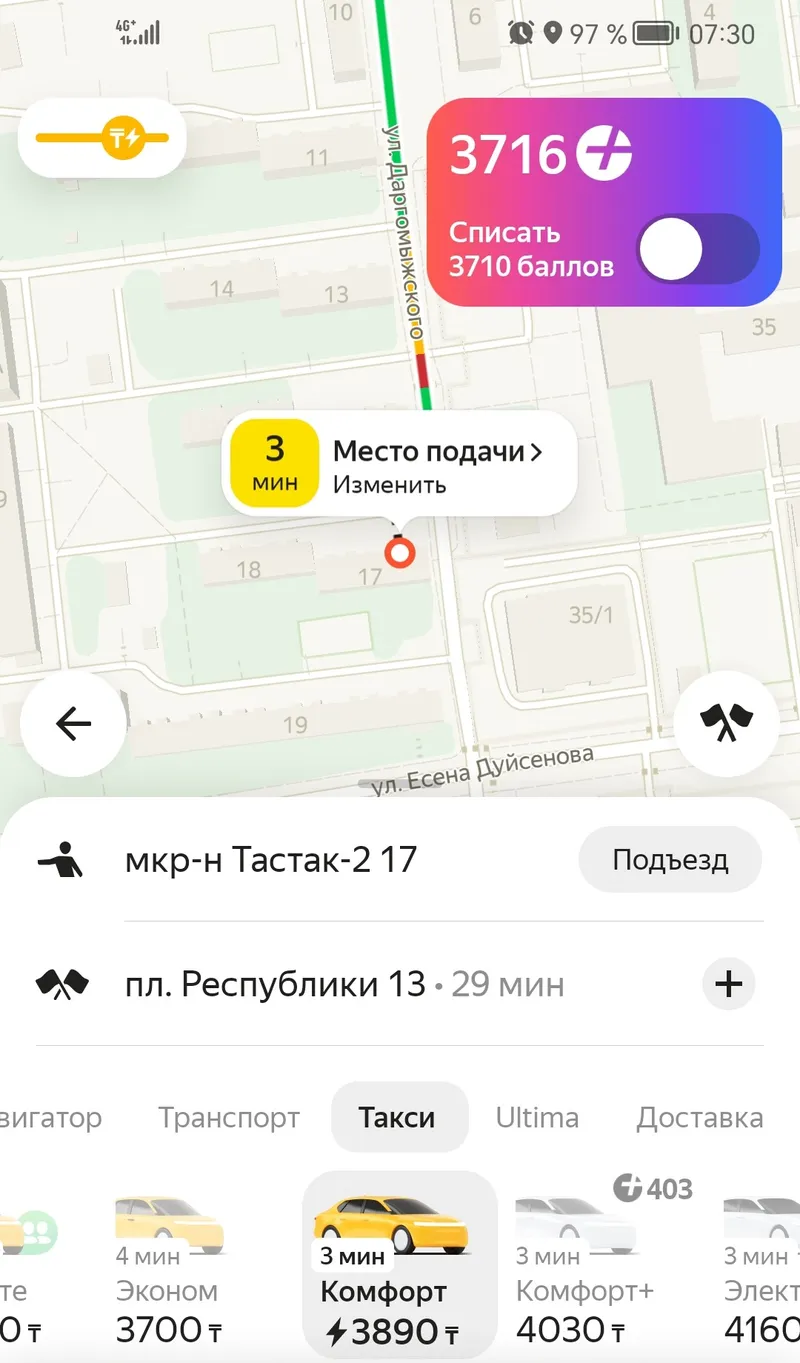Tap the crossed flags destination button
This screenshot has height=1363, width=800.
[726, 723]
